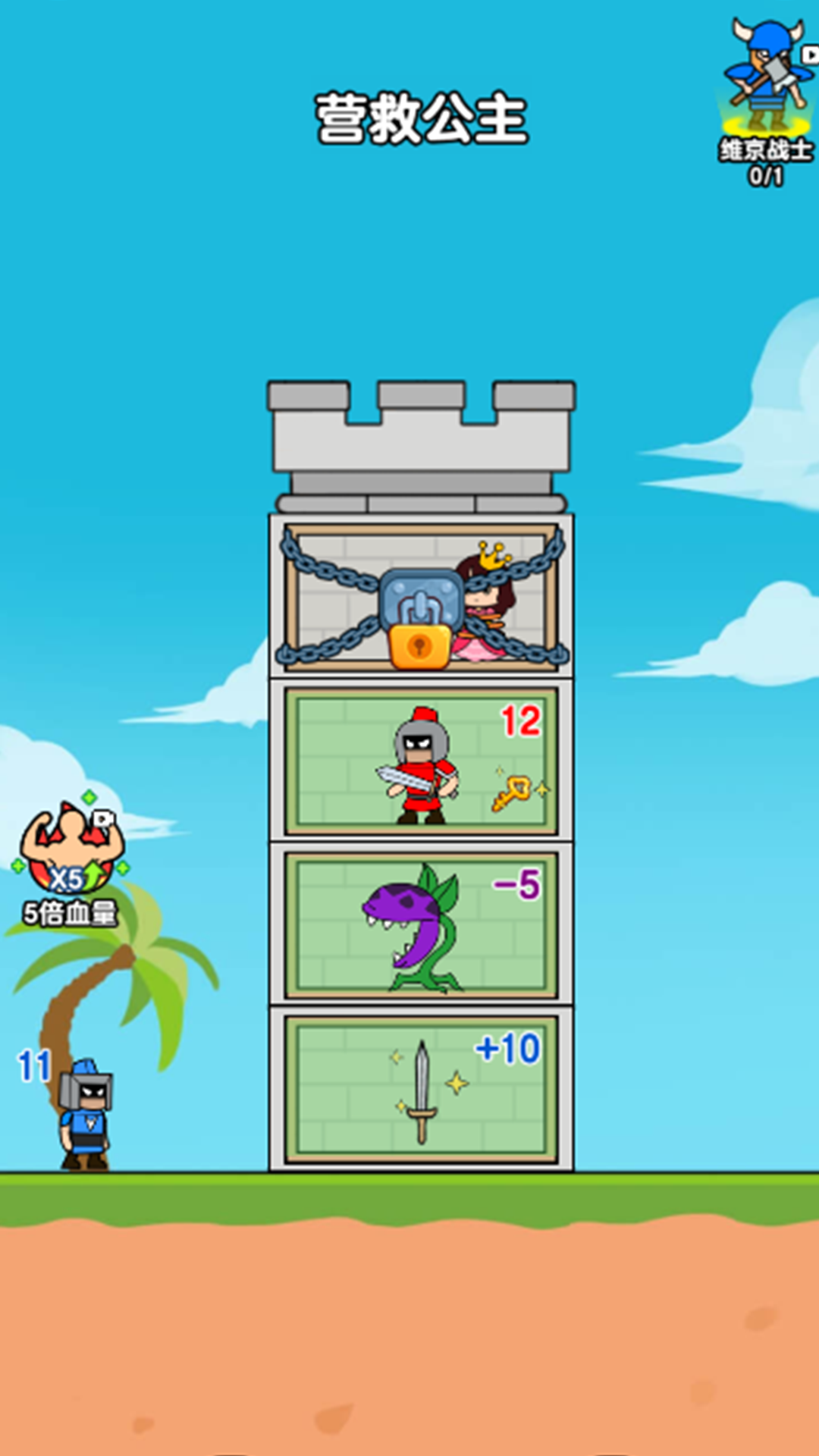Enter the +10 sword room
This screenshot has width=819, height=1456.
[x=422, y=1089]
